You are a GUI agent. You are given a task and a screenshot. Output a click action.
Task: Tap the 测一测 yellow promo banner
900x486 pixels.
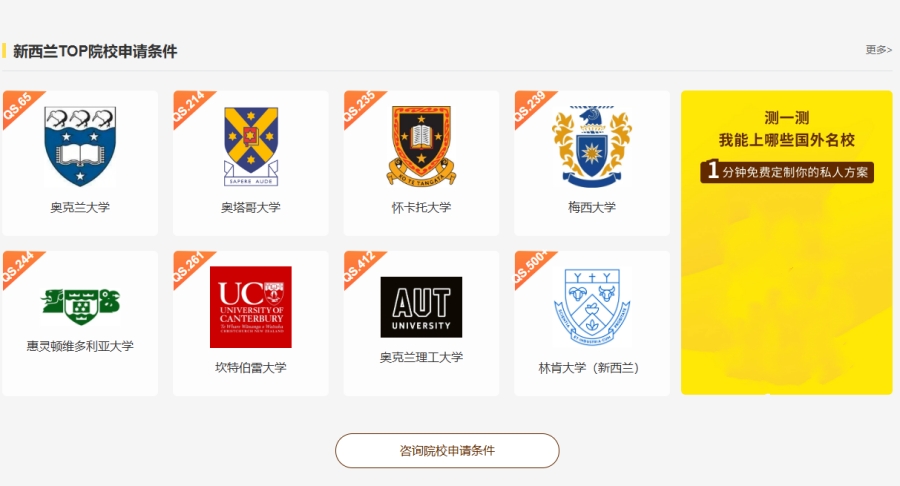pos(786,242)
